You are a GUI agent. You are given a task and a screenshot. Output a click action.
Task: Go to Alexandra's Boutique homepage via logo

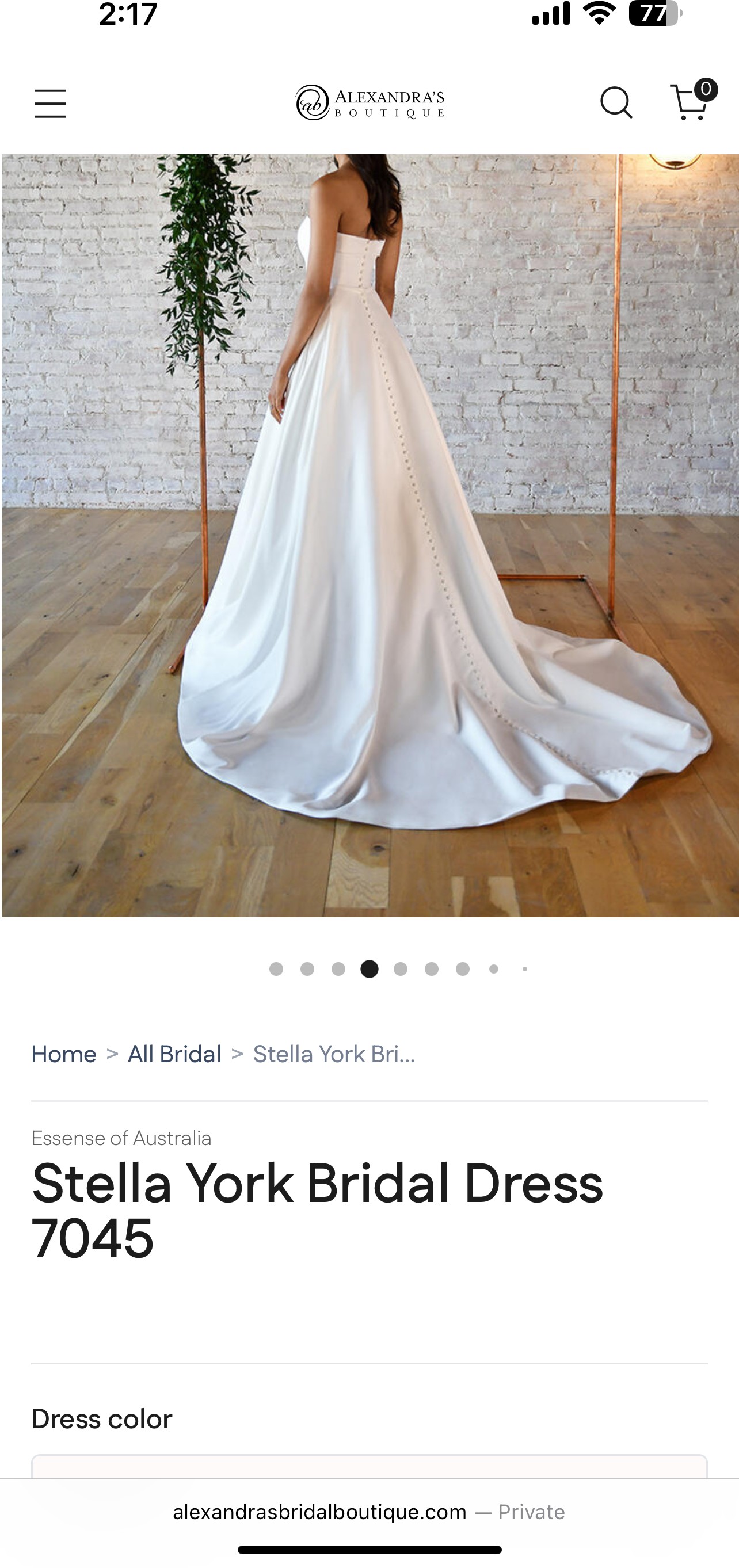(369, 102)
